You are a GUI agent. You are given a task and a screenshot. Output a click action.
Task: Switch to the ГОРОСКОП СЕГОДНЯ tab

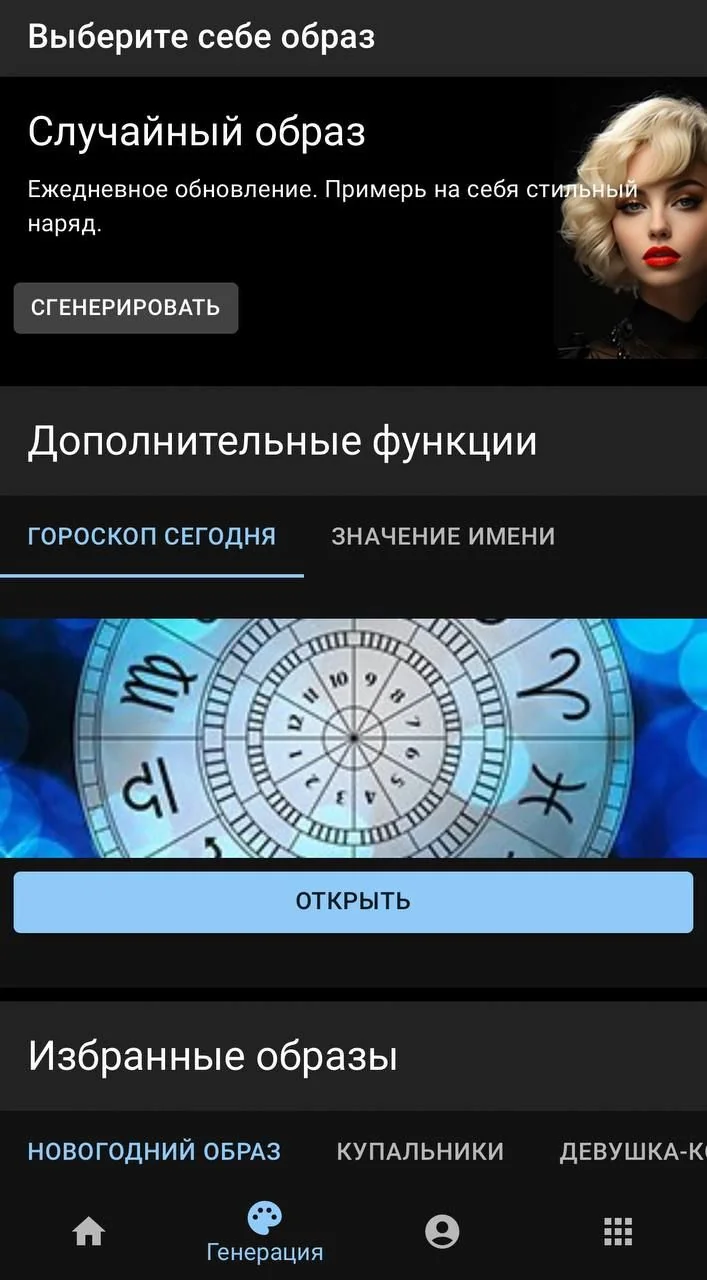[x=152, y=536]
